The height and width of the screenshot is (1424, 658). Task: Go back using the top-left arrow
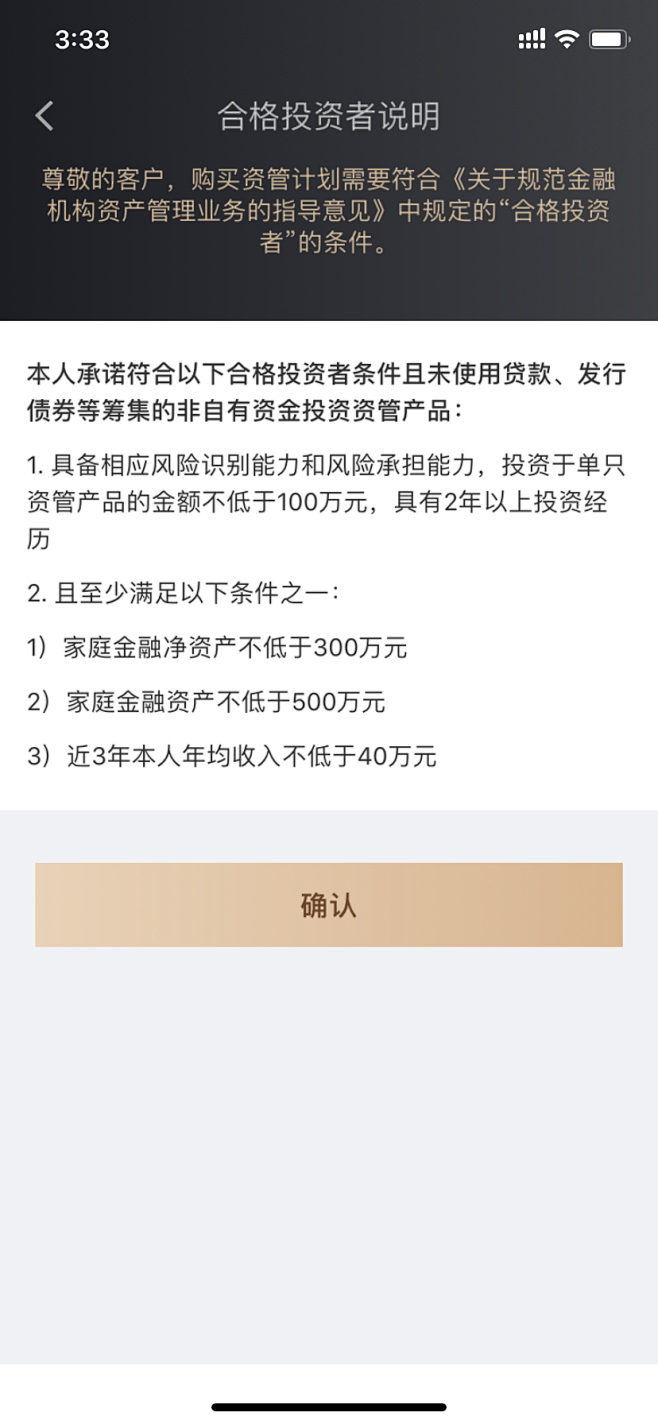pyautogui.click(x=44, y=116)
